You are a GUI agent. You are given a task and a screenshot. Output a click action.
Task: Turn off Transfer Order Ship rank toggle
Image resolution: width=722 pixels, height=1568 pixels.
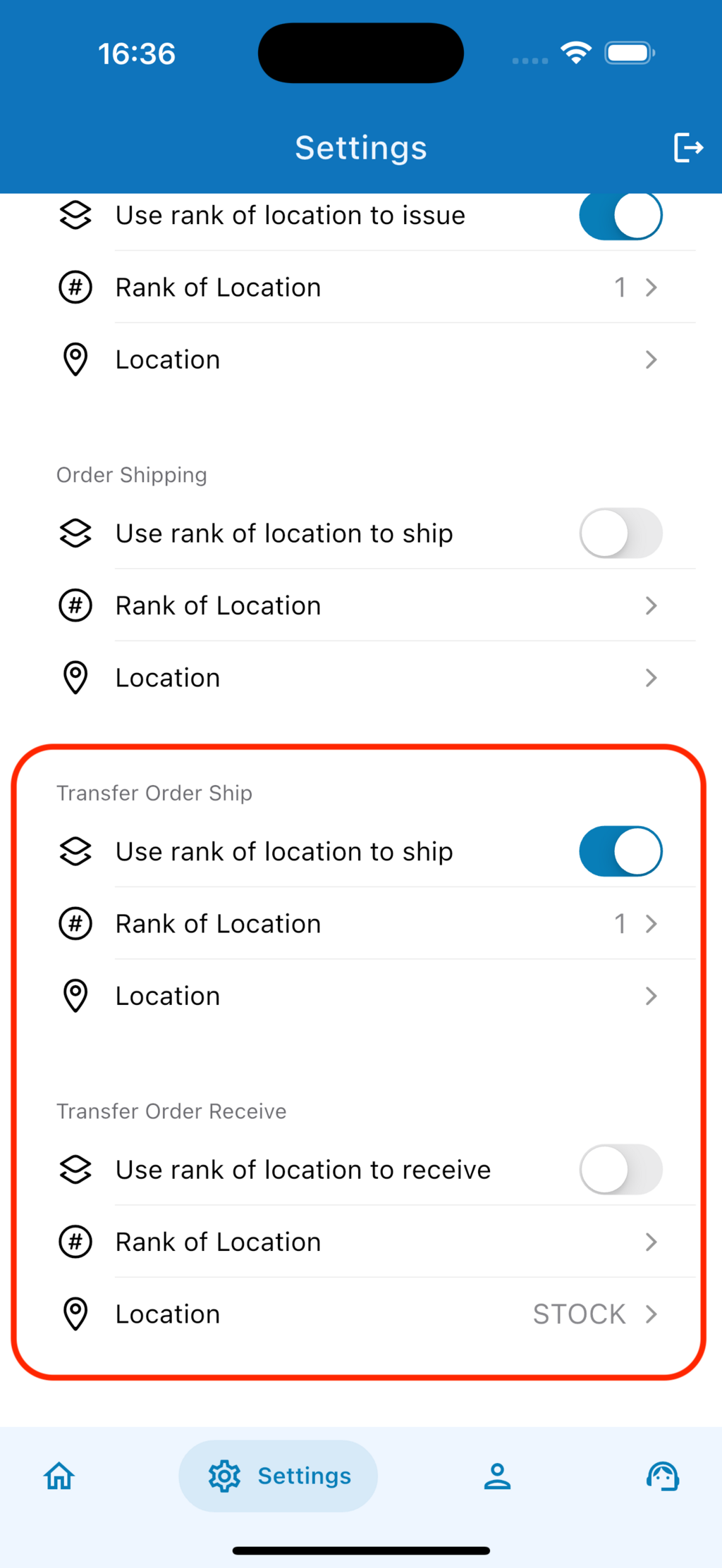[x=620, y=851]
